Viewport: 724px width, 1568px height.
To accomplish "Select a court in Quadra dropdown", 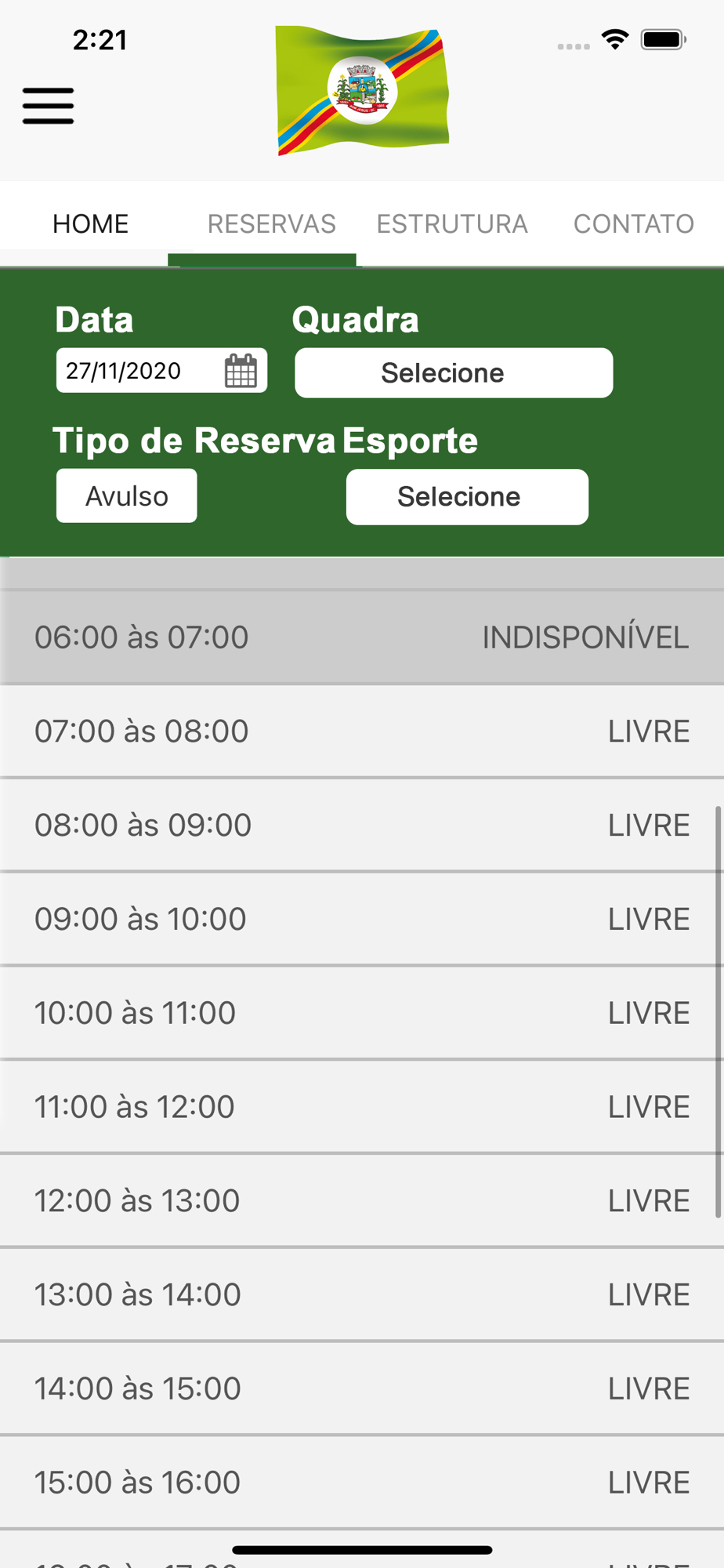I will pos(454,372).
